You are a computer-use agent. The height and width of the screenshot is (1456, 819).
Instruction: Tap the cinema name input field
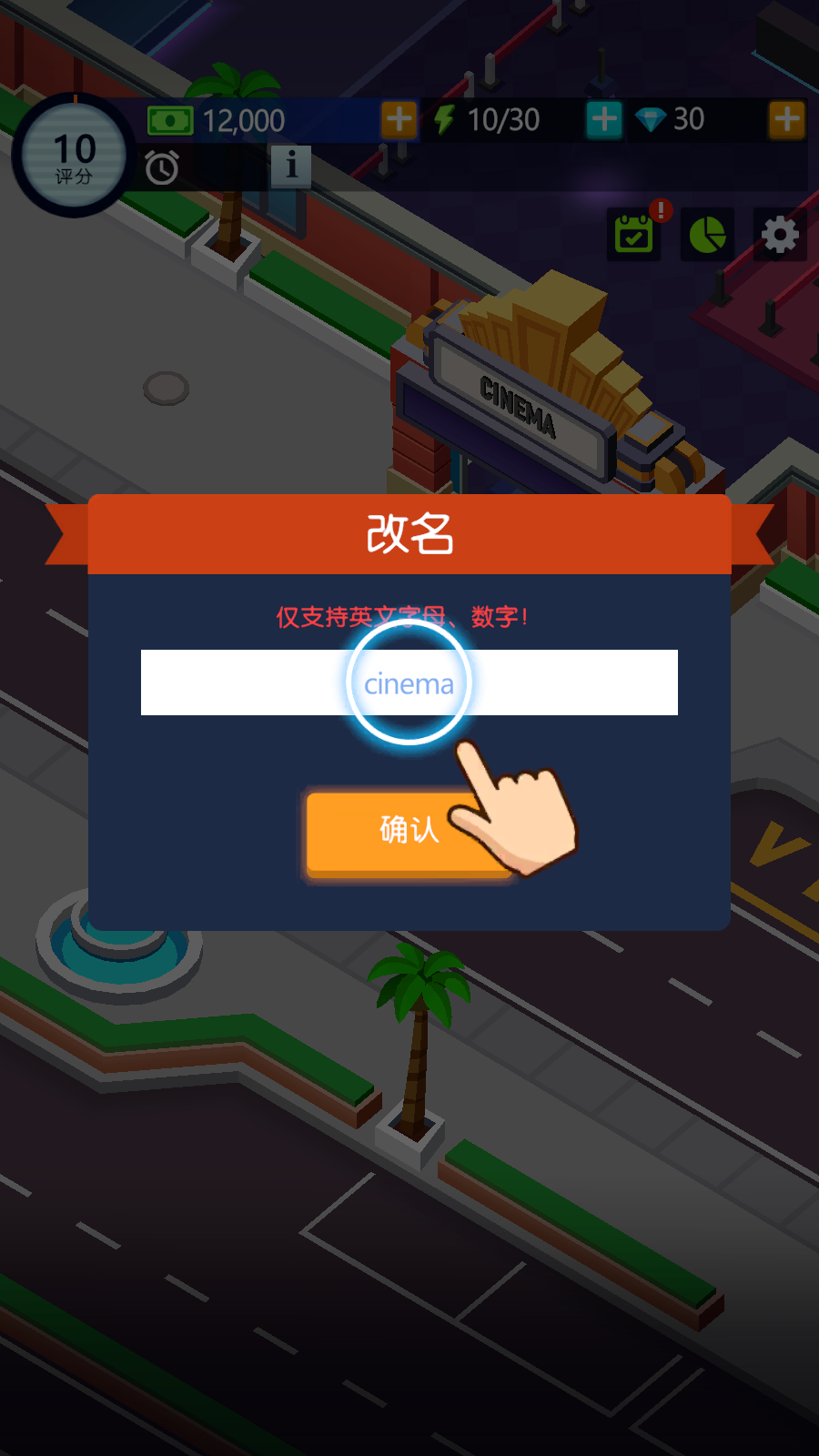[409, 682]
